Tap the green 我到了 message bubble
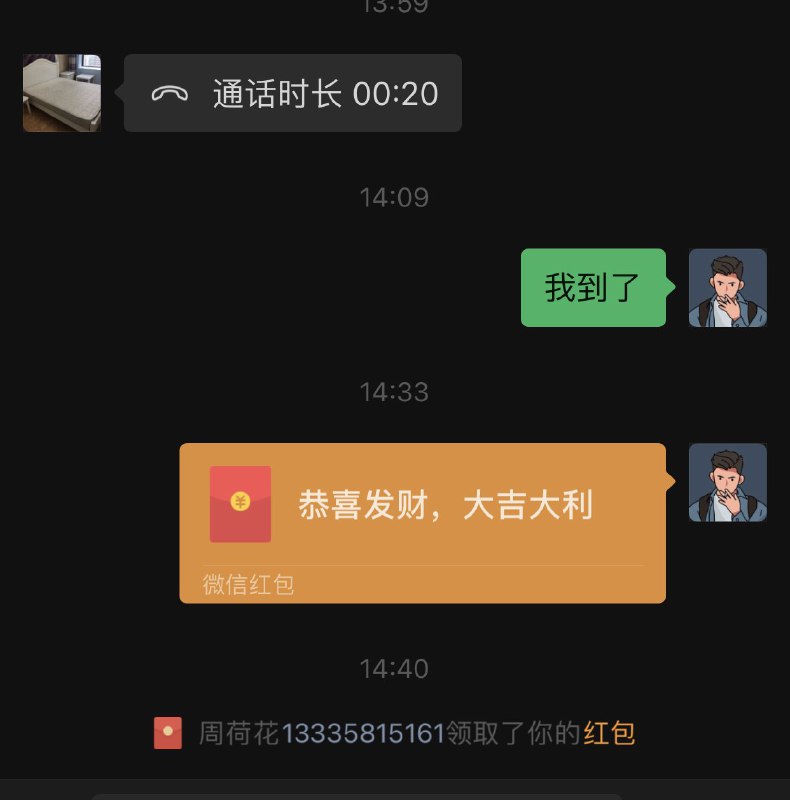This screenshot has width=790, height=800. tap(593, 287)
